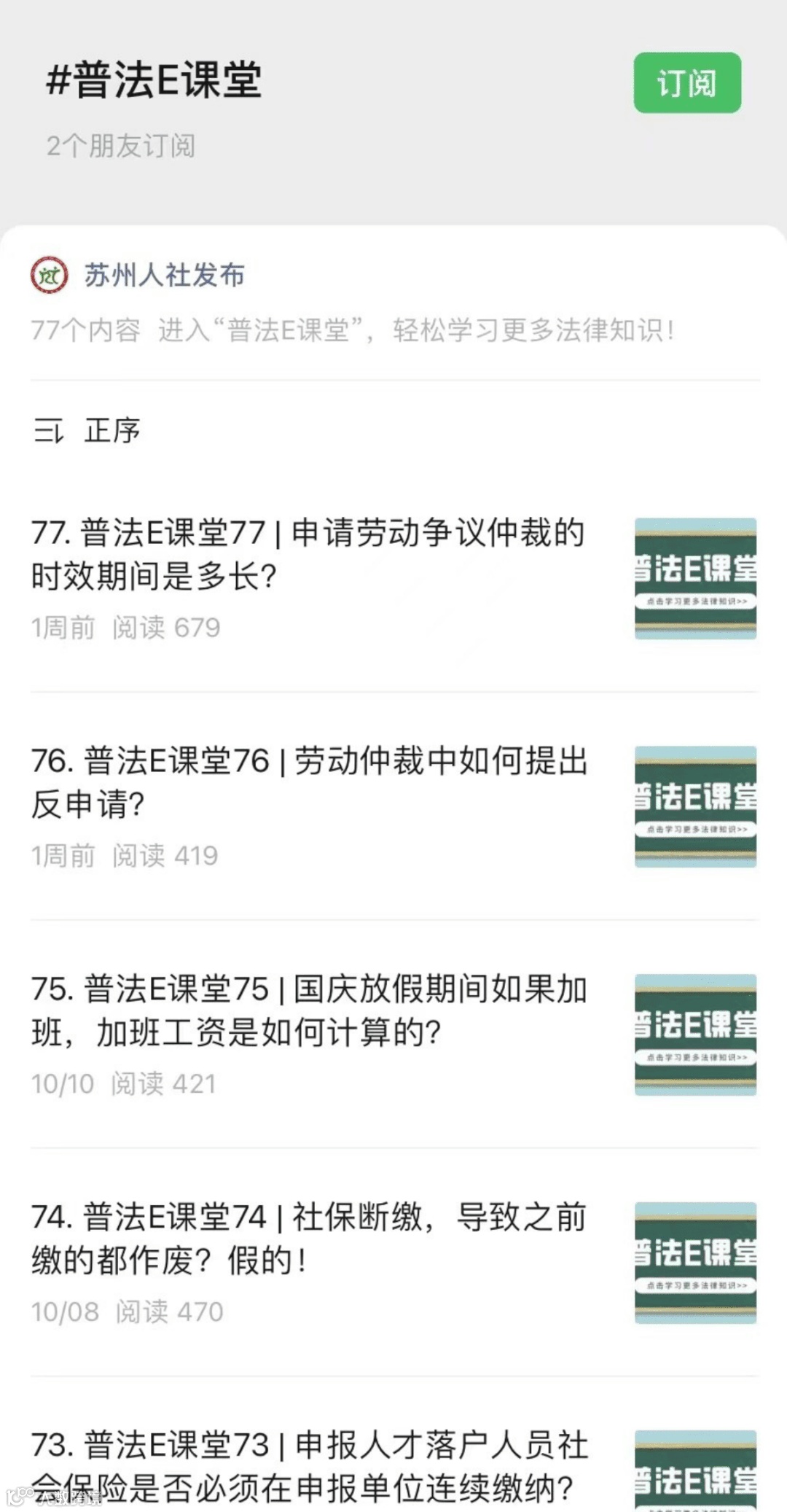Open article 77 on 劳动争议仲裁 时效期间
Viewport: 787px width, 1512px height.
[308, 554]
